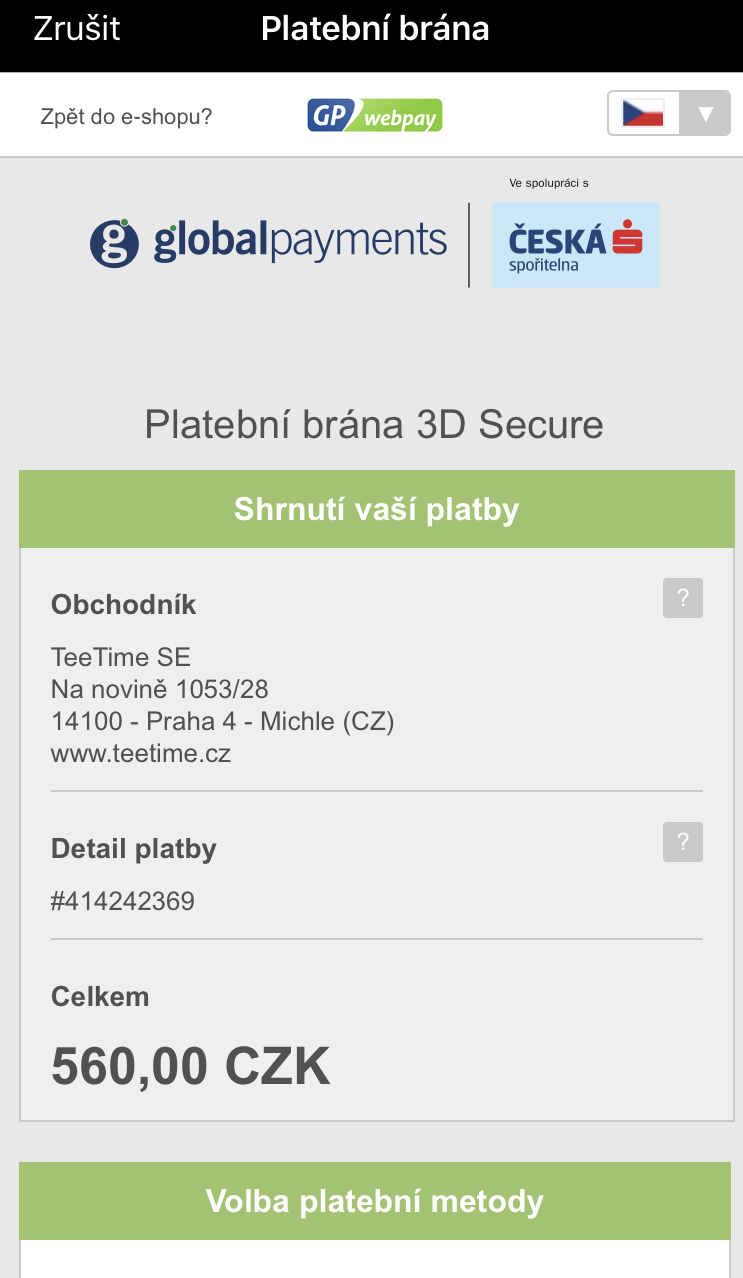Open the language flag dropdown
The image size is (743, 1278).
(668, 113)
